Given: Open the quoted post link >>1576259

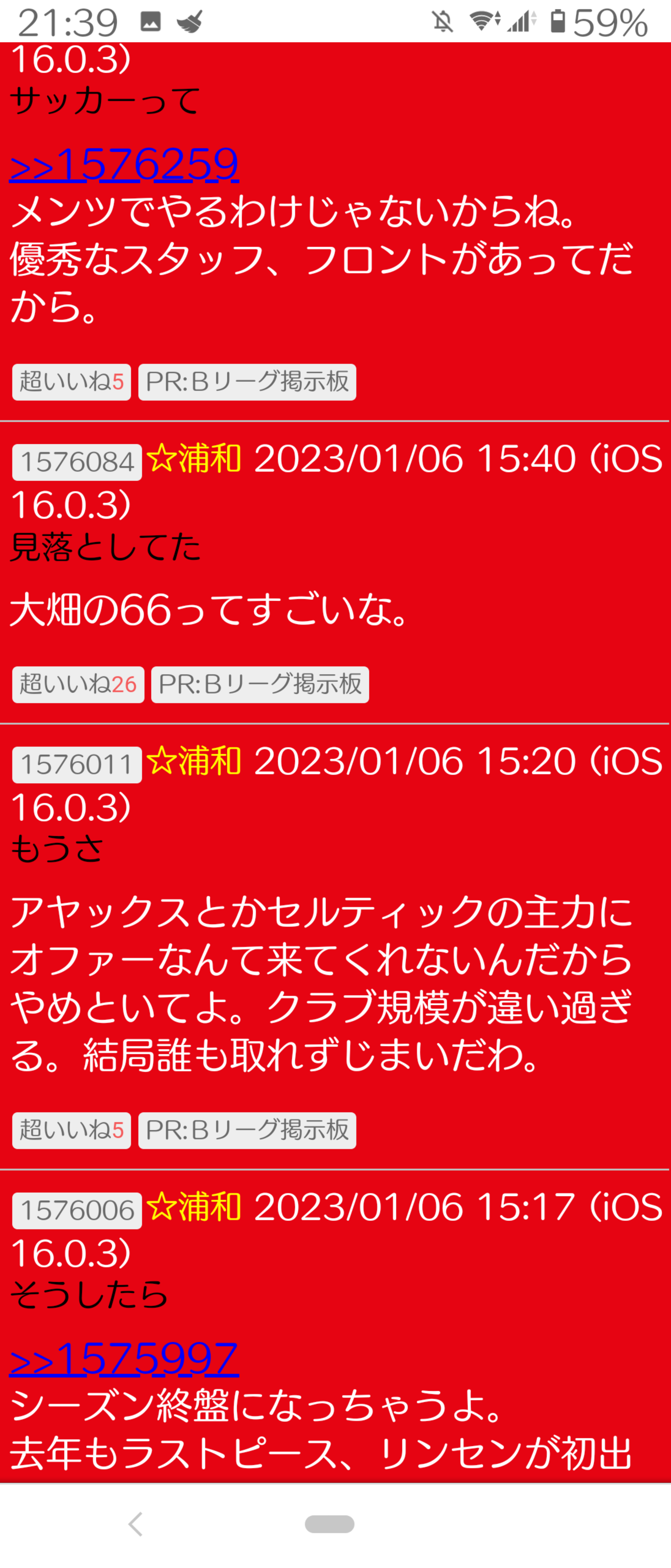Looking at the screenshot, I should pyautogui.click(x=124, y=165).
